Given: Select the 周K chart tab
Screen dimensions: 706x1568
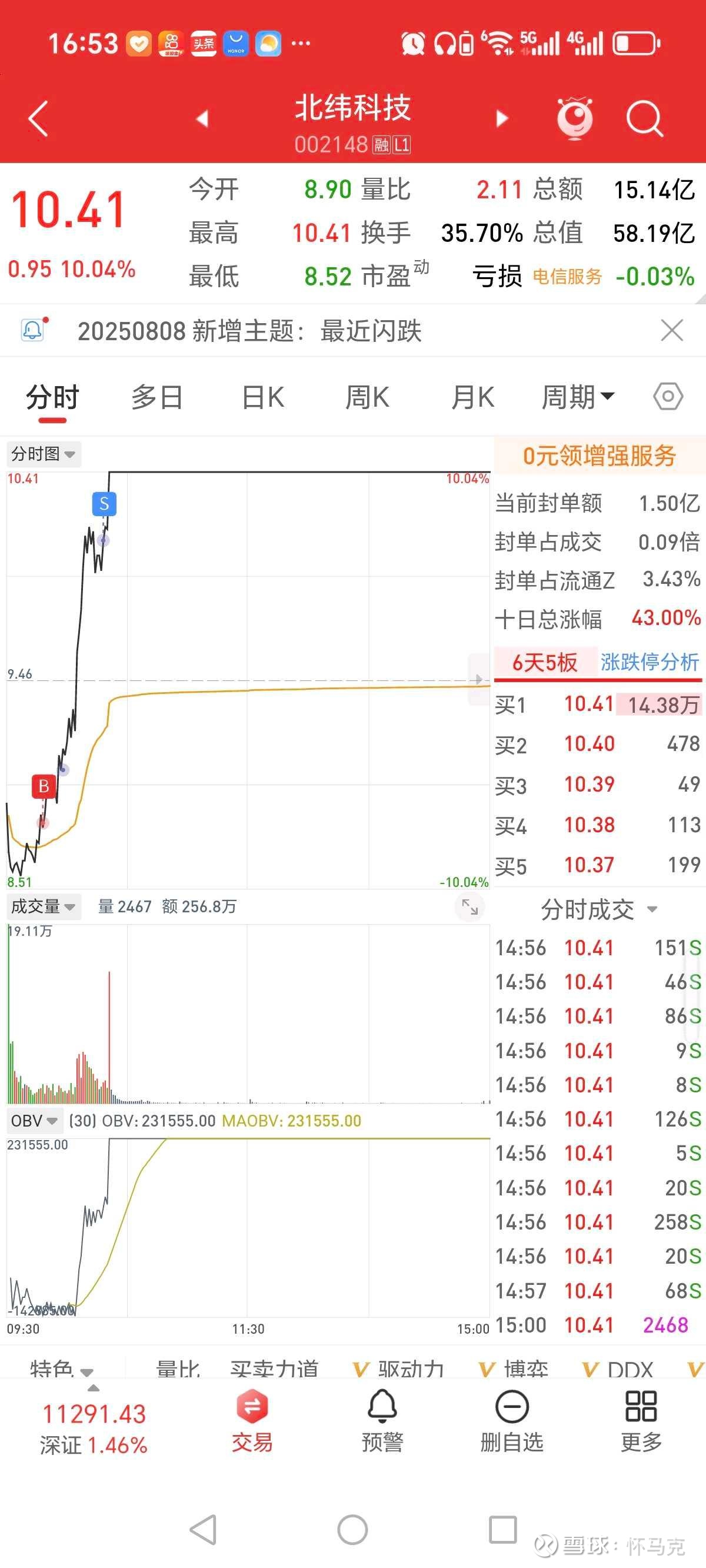Looking at the screenshot, I should 367,397.
